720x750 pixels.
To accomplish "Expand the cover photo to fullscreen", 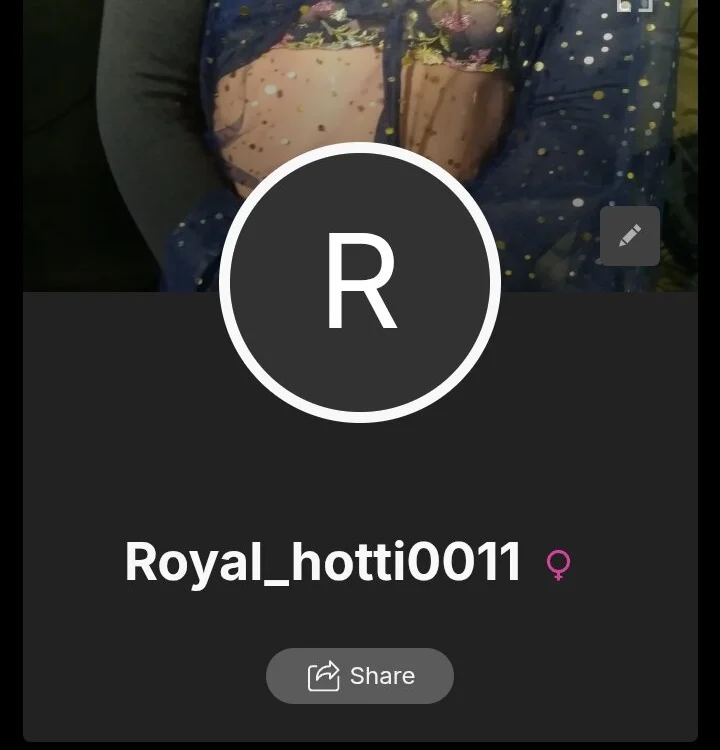I will (634, 5).
